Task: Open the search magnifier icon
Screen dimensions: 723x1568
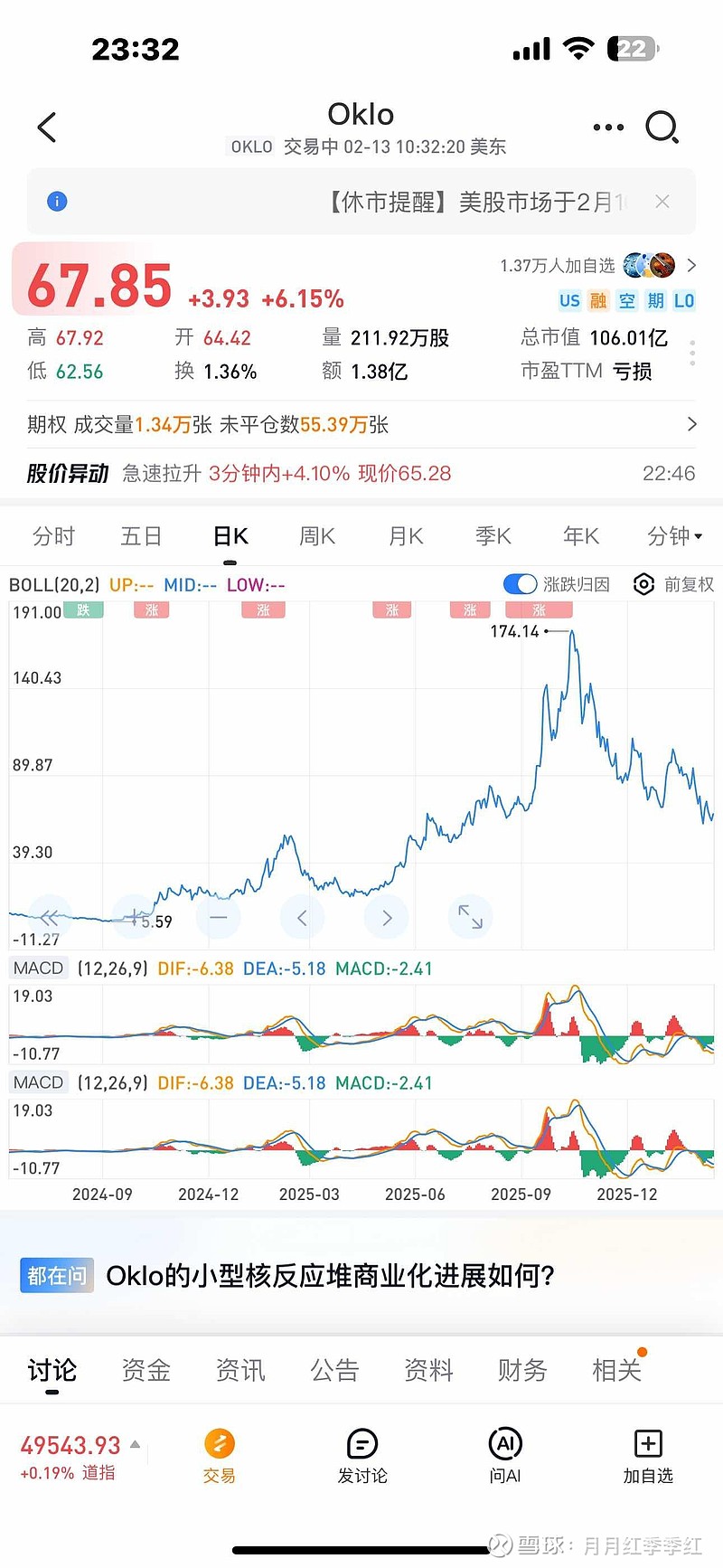Action: click(x=663, y=128)
